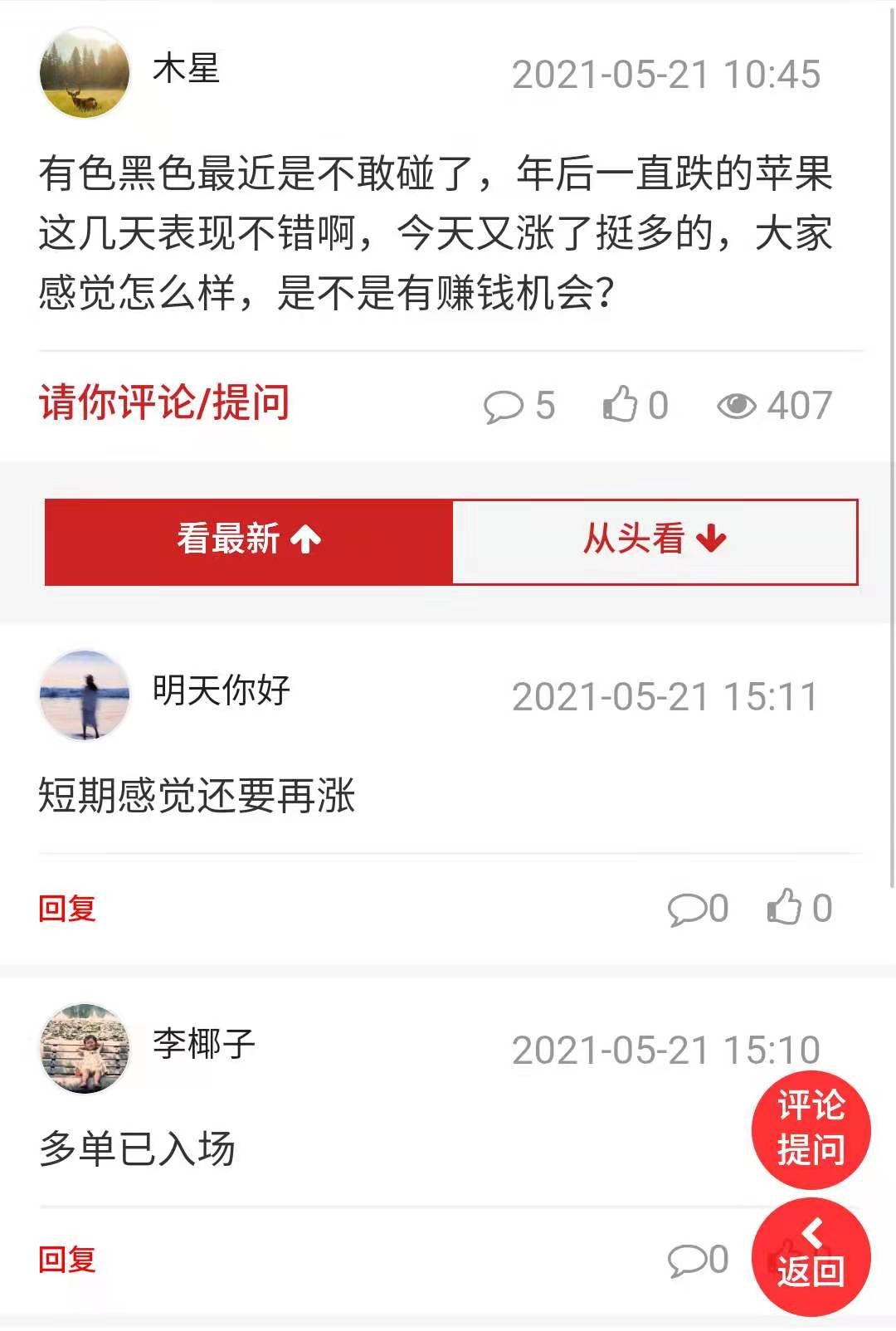Tap 请你评论/提问 link under the post

tap(163, 404)
